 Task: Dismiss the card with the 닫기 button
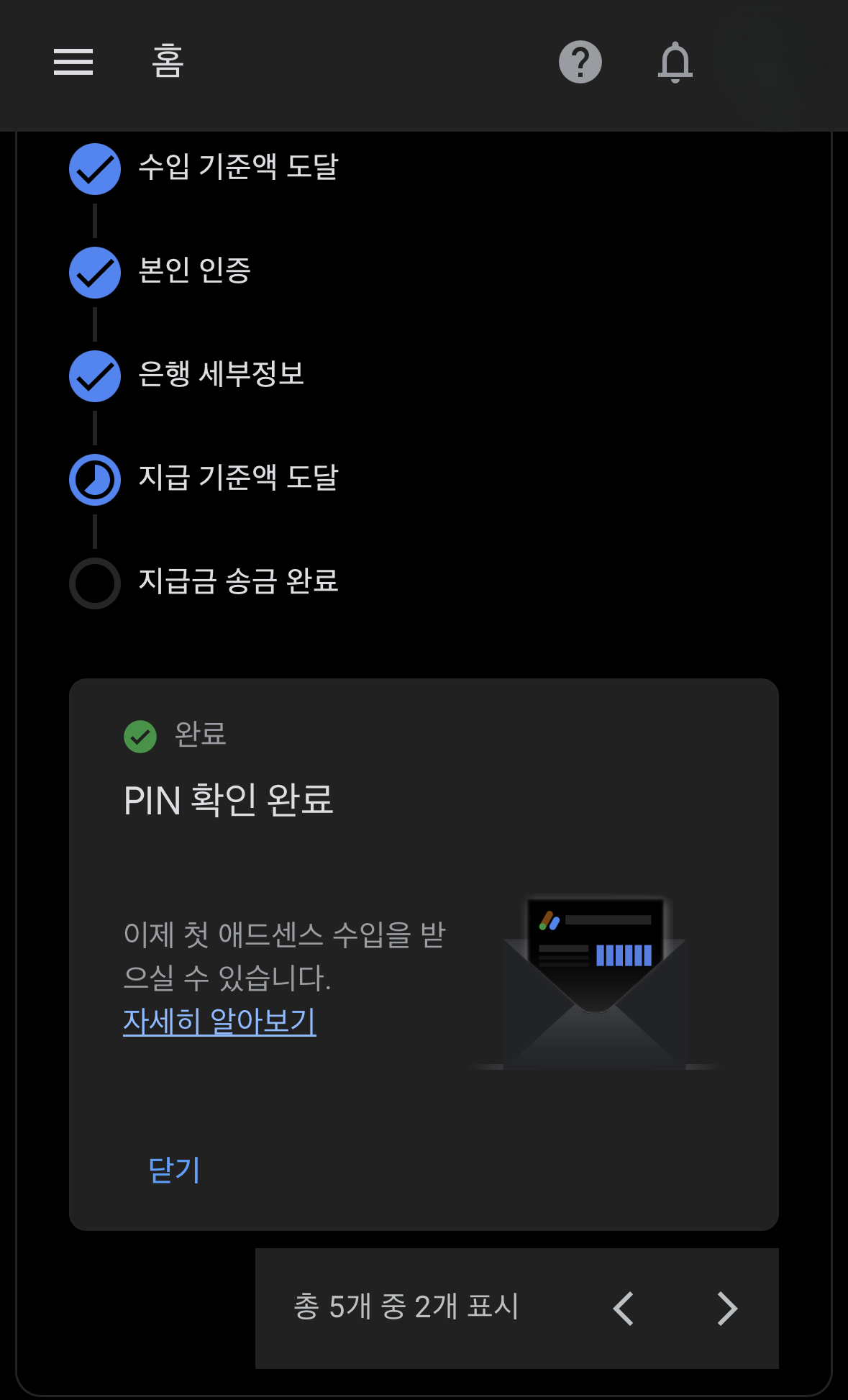tap(173, 1171)
